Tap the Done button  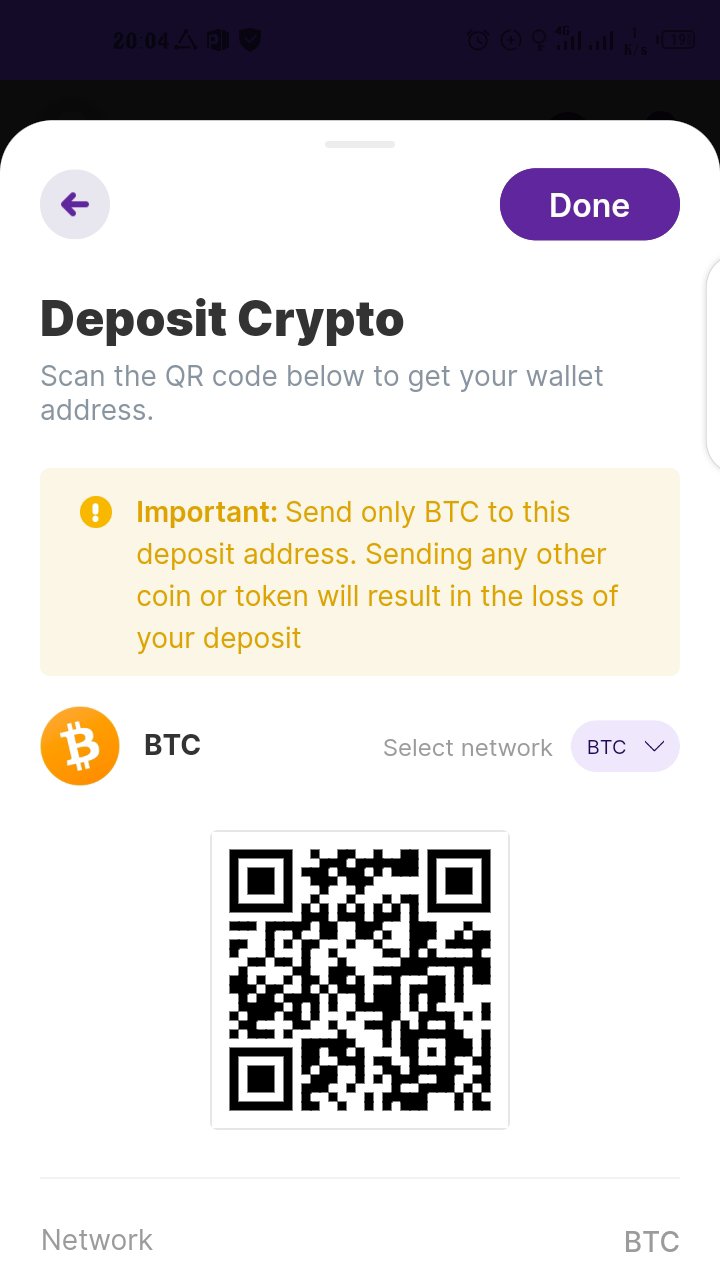click(x=589, y=205)
